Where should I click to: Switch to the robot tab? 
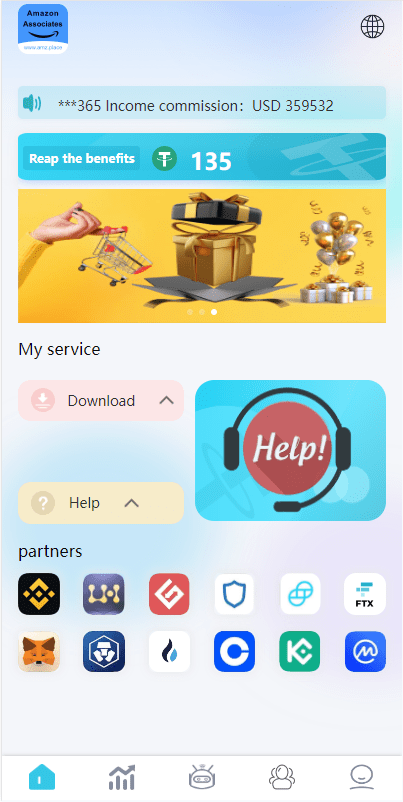202,778
